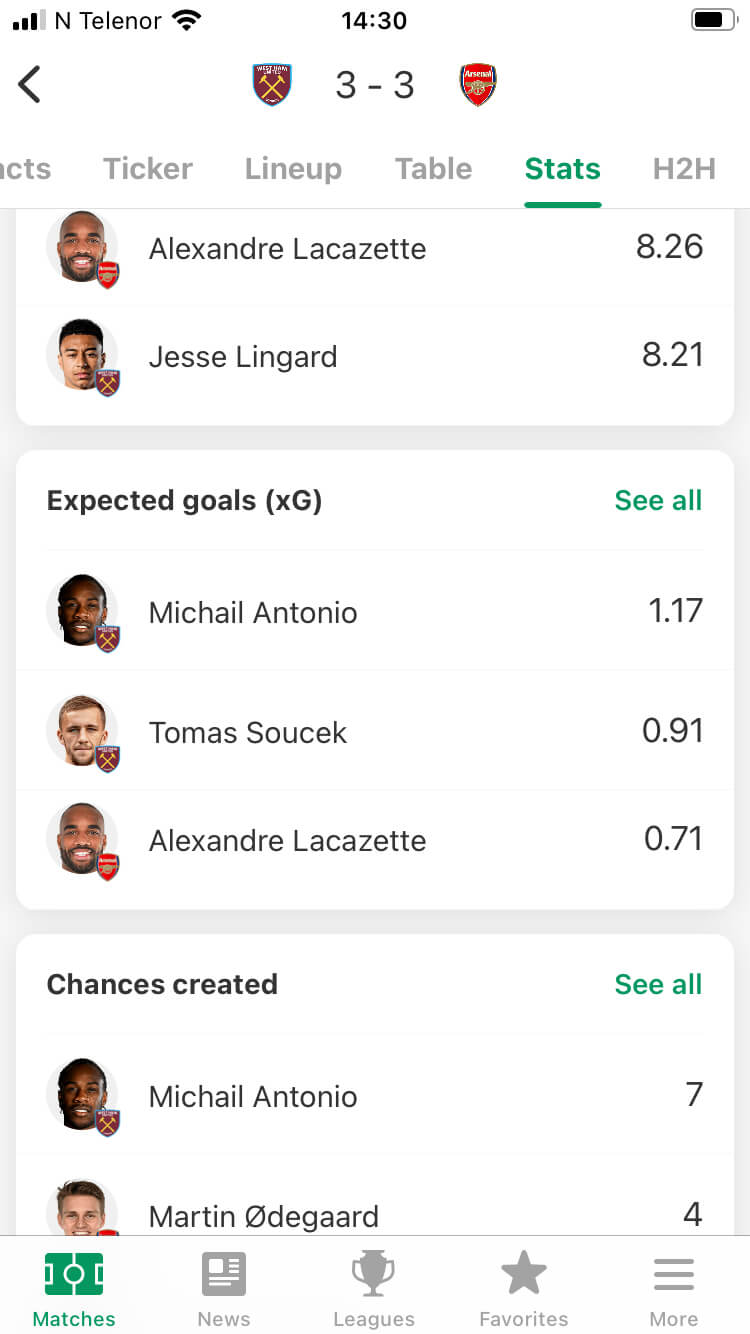Tap the Arsenal club crest
The width and height of the screenshot is (750, 1334).
tap(478, 84)
